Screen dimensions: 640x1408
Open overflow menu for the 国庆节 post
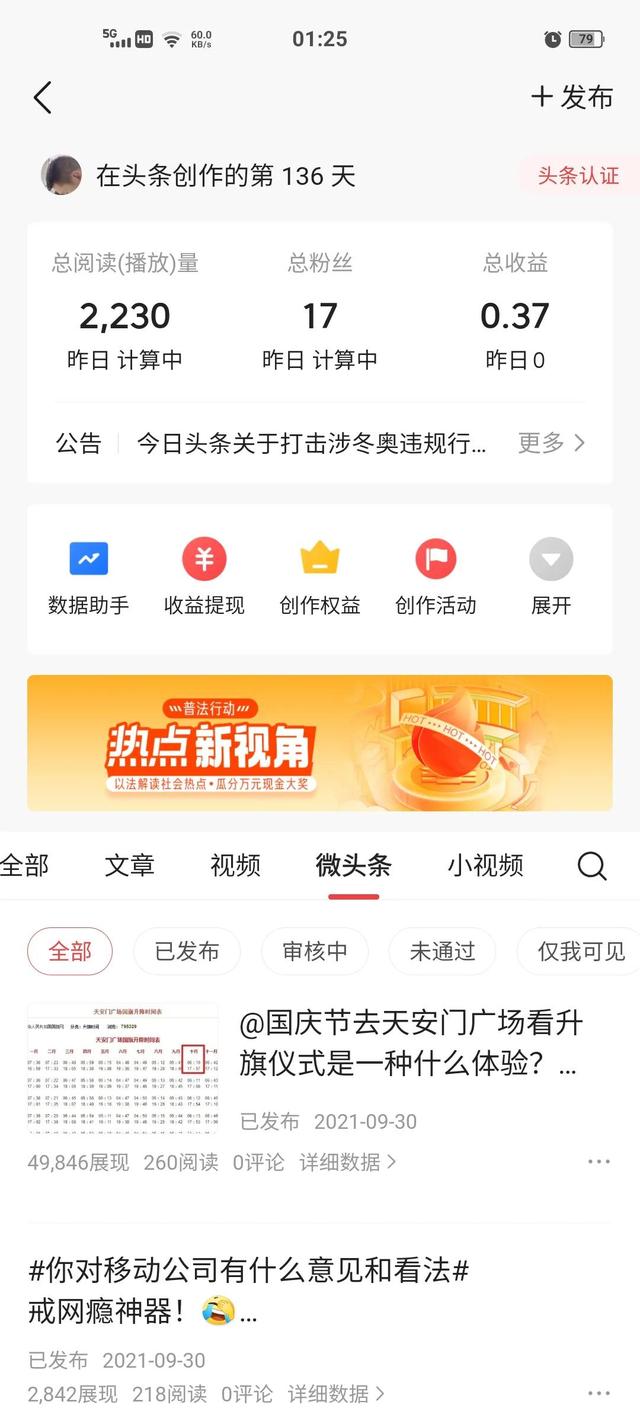(x=598, y=1162)
